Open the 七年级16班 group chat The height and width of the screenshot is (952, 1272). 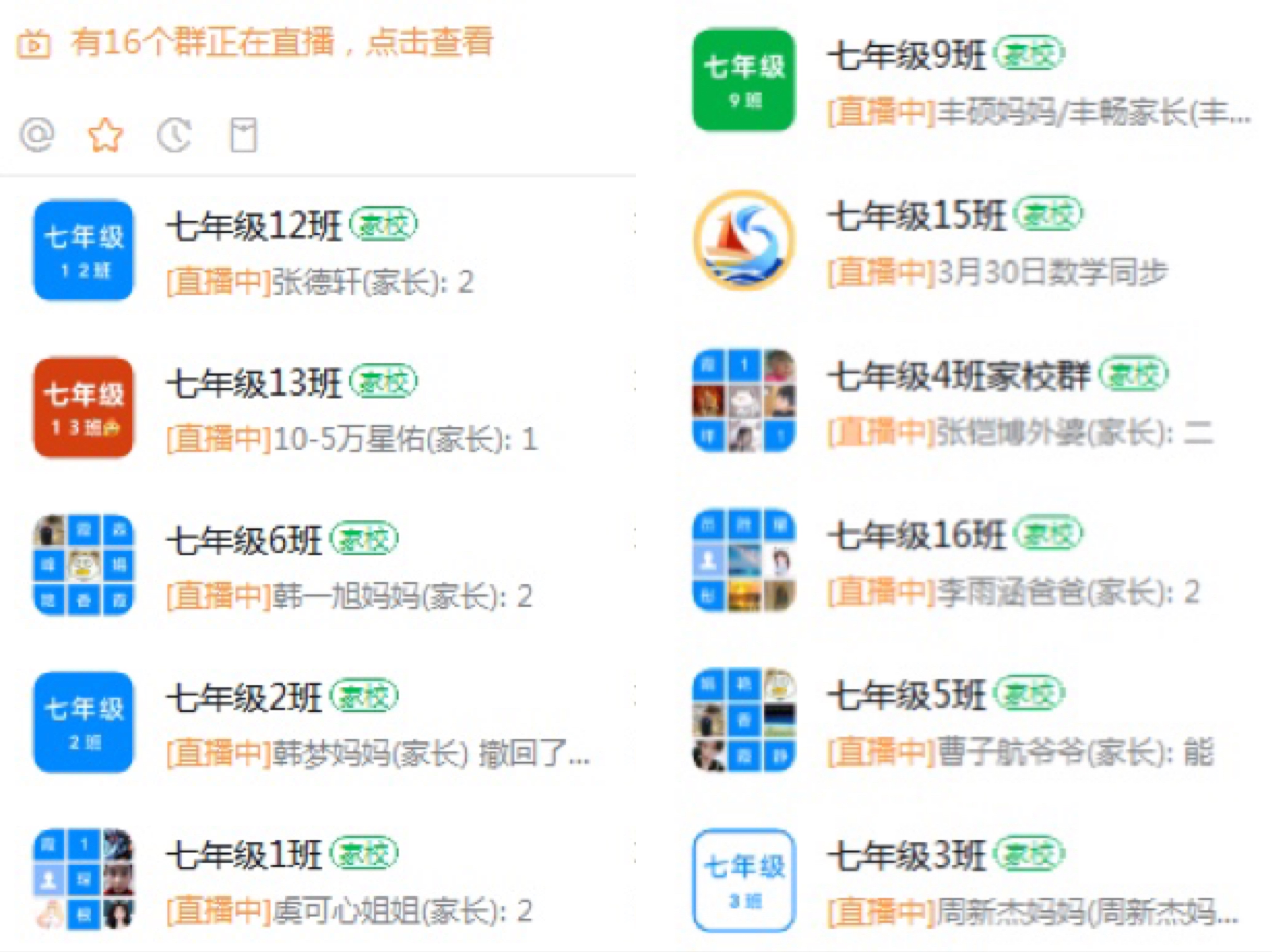point(978,561)
